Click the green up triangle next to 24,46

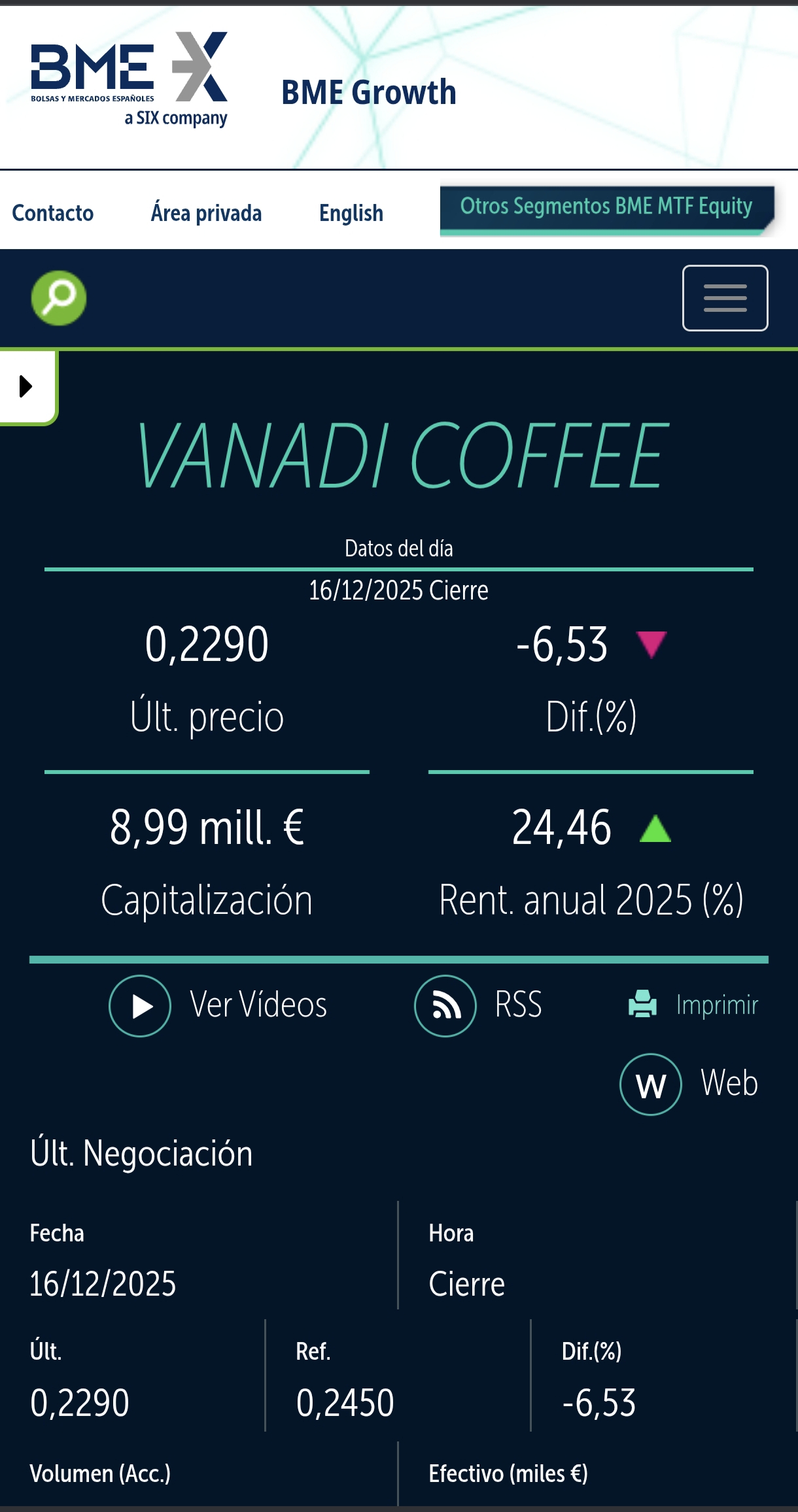(656, 830)
